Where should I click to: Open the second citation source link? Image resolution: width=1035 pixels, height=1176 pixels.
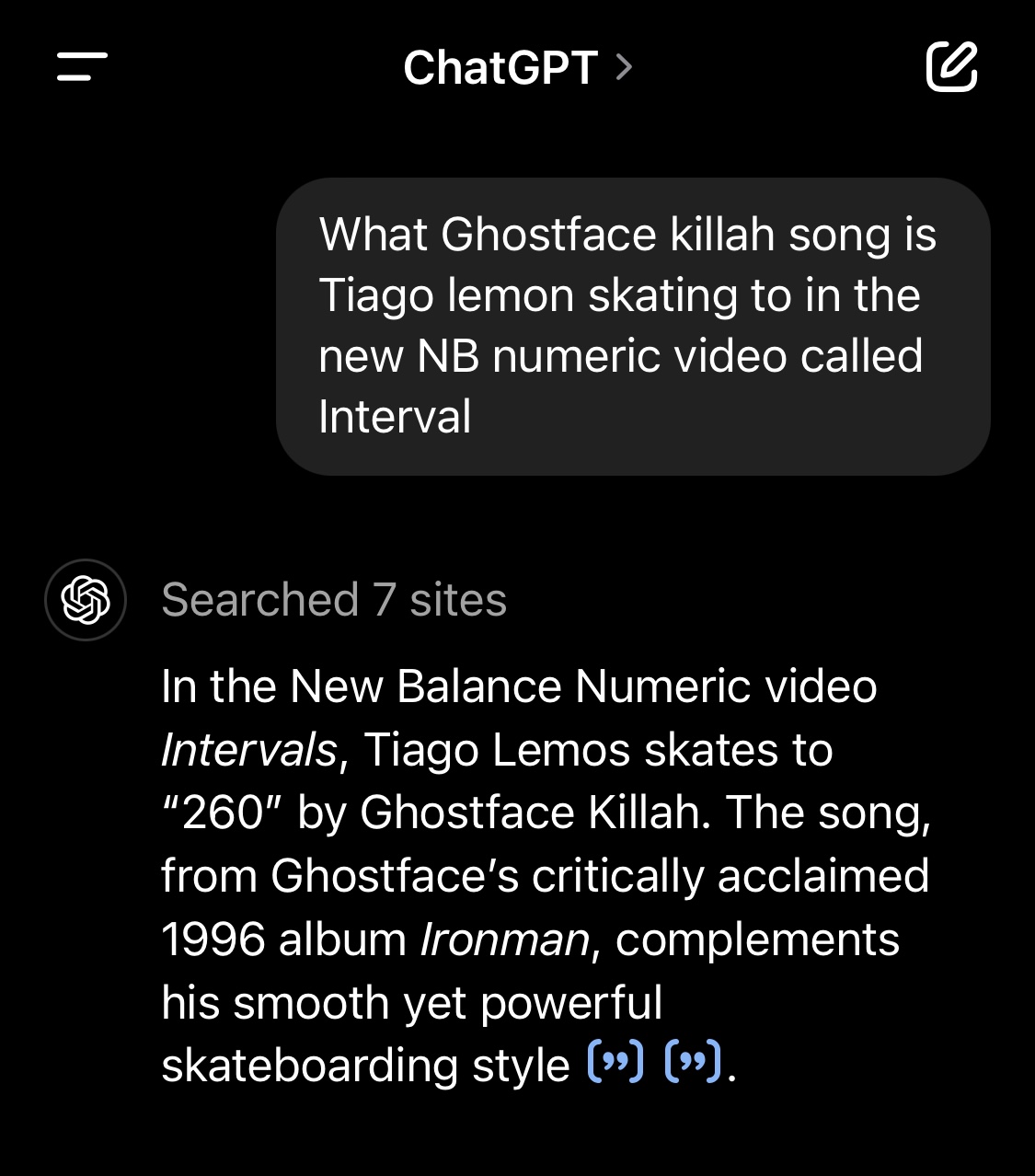click(693, 1063)
